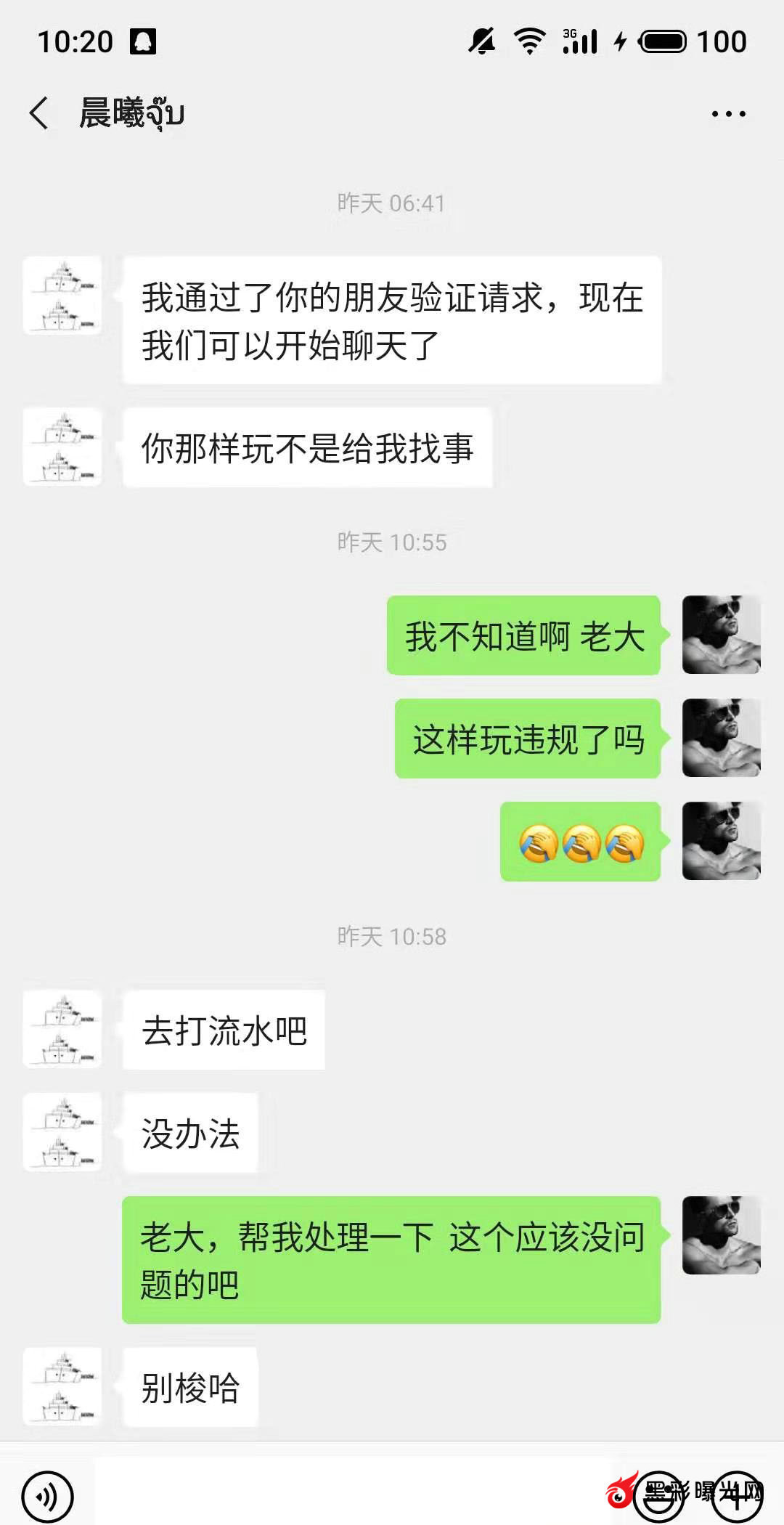Open the emoji sticker panel
784x1525 pixels.
point(658,1496)
